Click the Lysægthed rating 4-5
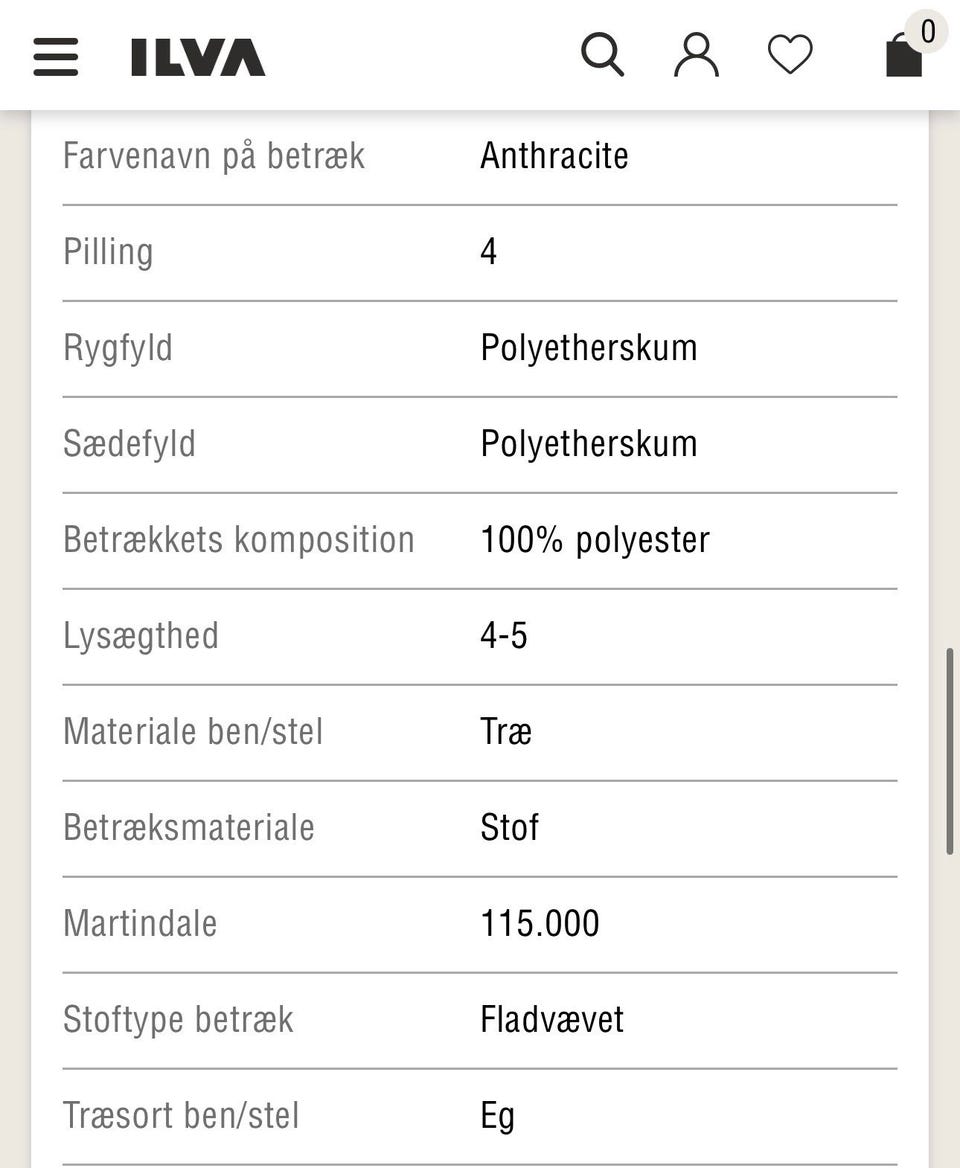The image size is (960, 1168). click(x=503, y=635)
